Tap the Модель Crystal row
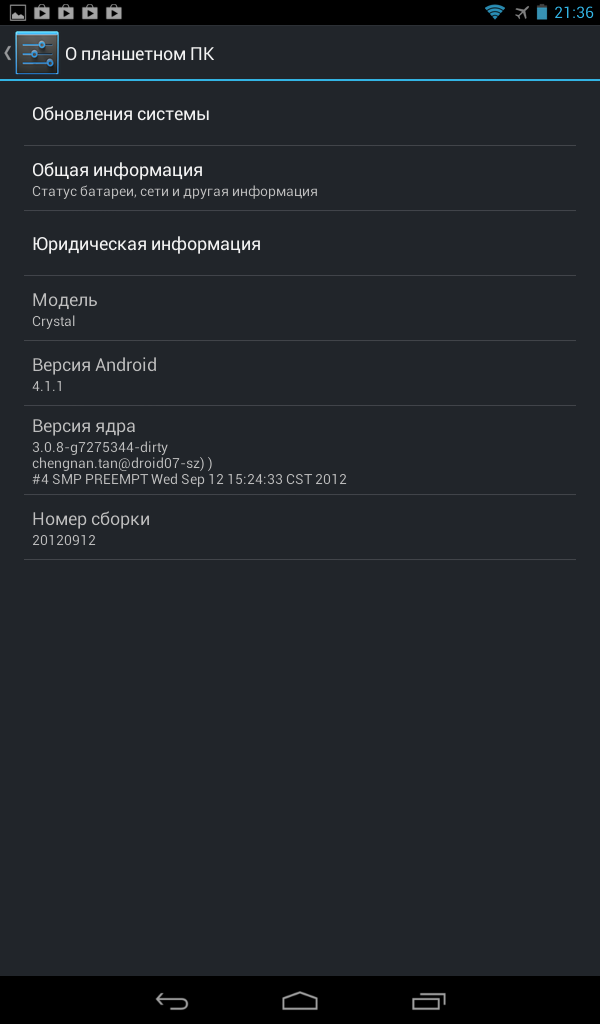 [x=300, y=309]
